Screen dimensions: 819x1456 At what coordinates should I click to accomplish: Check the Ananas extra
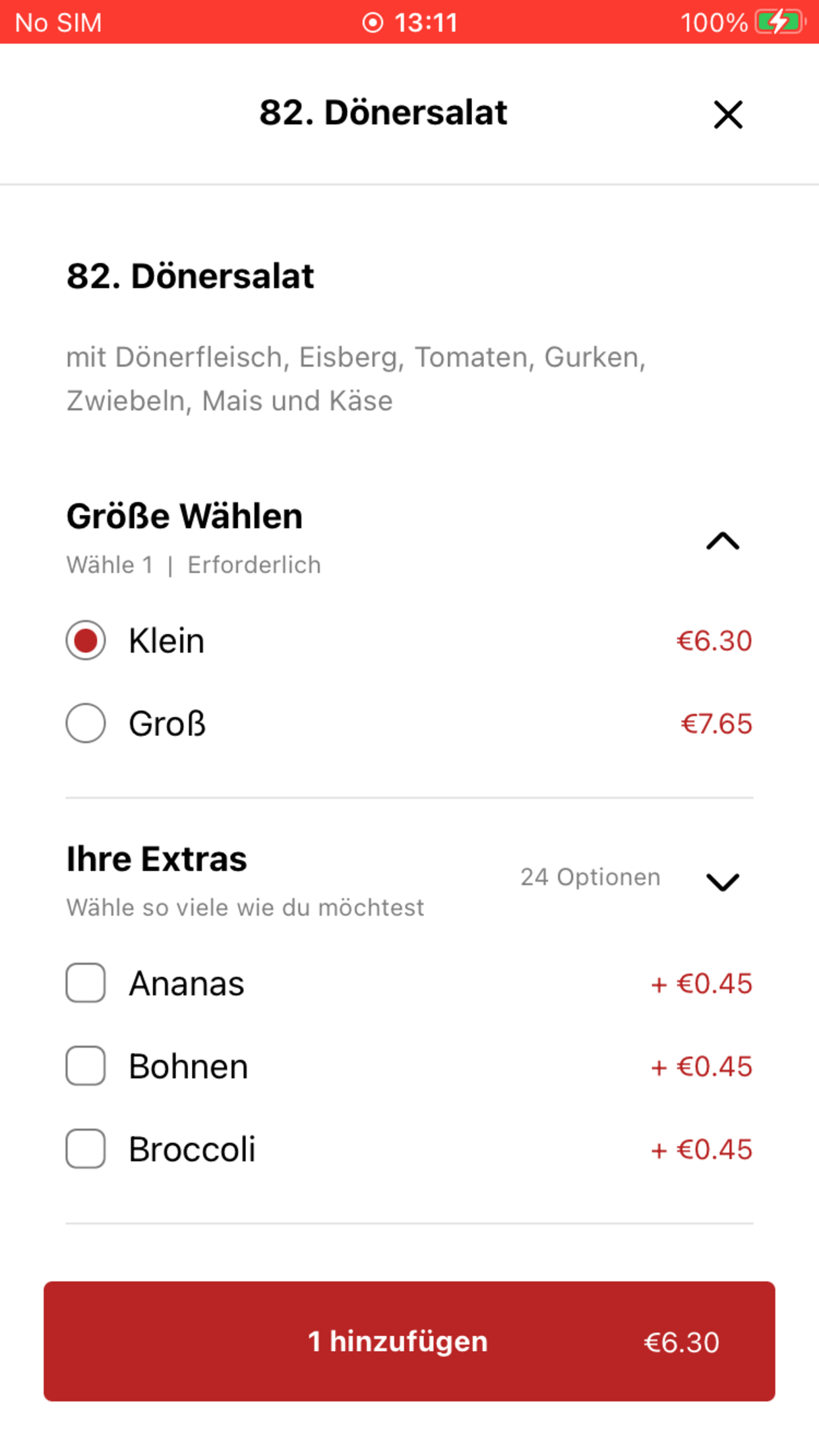[x=86, y=983]
